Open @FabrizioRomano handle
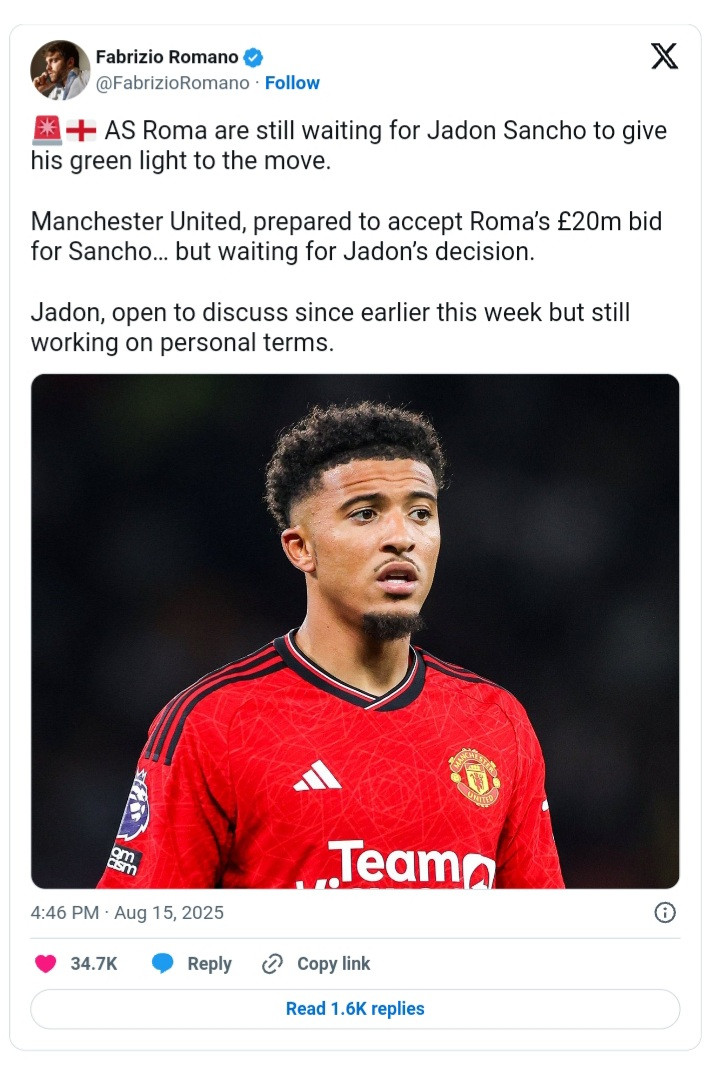This screenshot has width=704, height=1071. [x=172, y=83]
